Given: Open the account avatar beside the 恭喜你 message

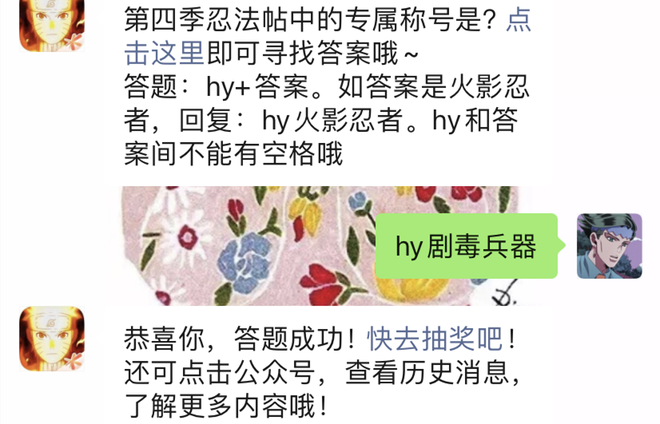Looking at the screenshot, I should pyautogui.click(x=52, y=338).
